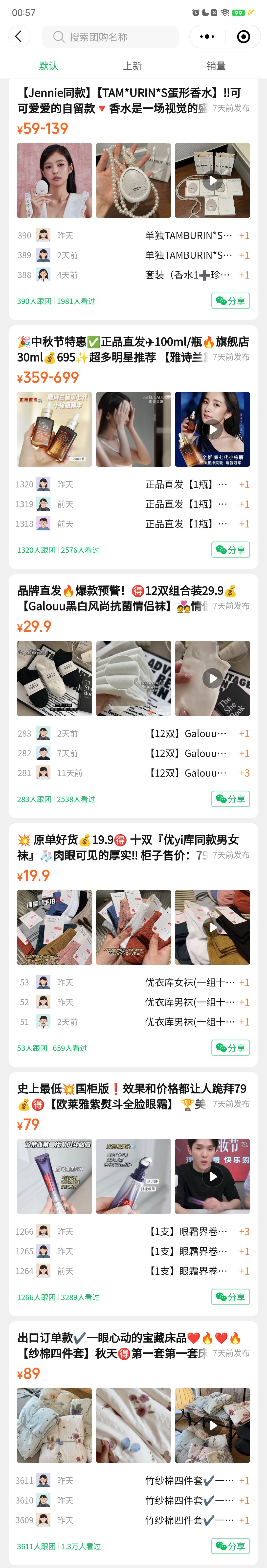
Task: Share the TAMBURINS perfume group buy
Action: 230,301
